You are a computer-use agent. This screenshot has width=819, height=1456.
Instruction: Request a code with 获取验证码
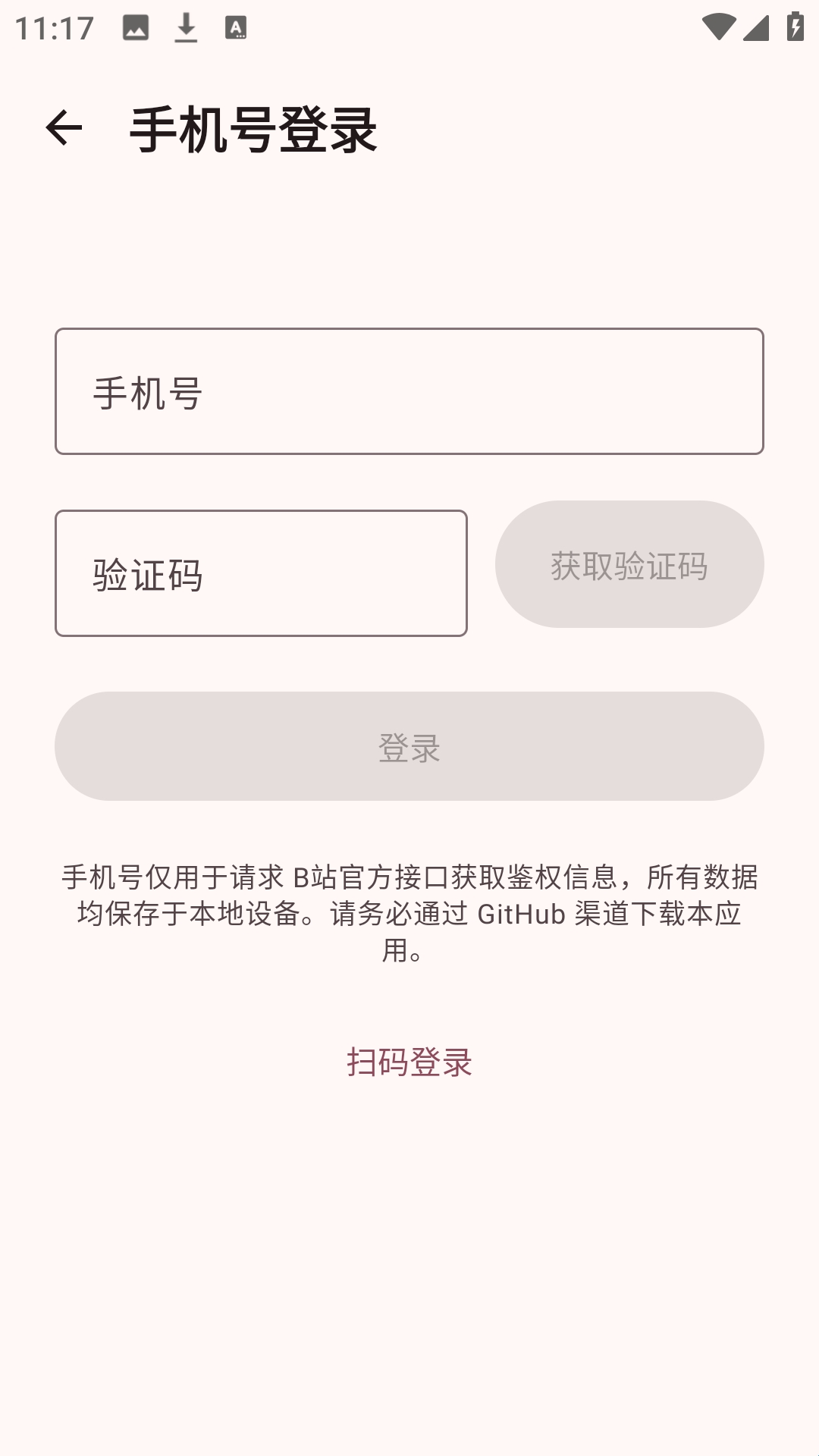point(629,564)
